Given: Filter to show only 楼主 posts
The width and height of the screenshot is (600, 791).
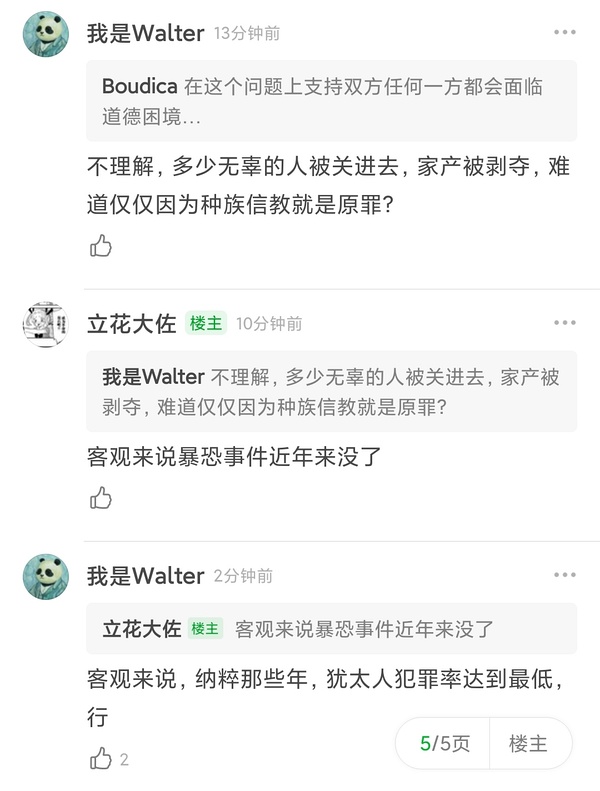Looking at the screenshot, I should (528, 744).
